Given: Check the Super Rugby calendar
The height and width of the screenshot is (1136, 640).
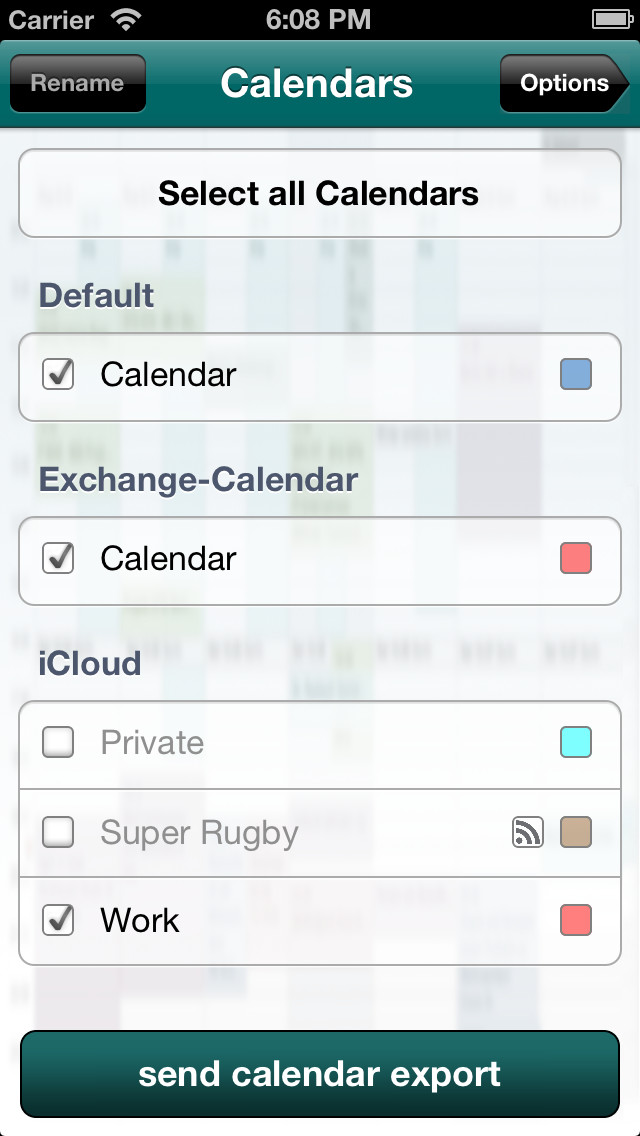Looking at the screenshot, I should 58,832.
